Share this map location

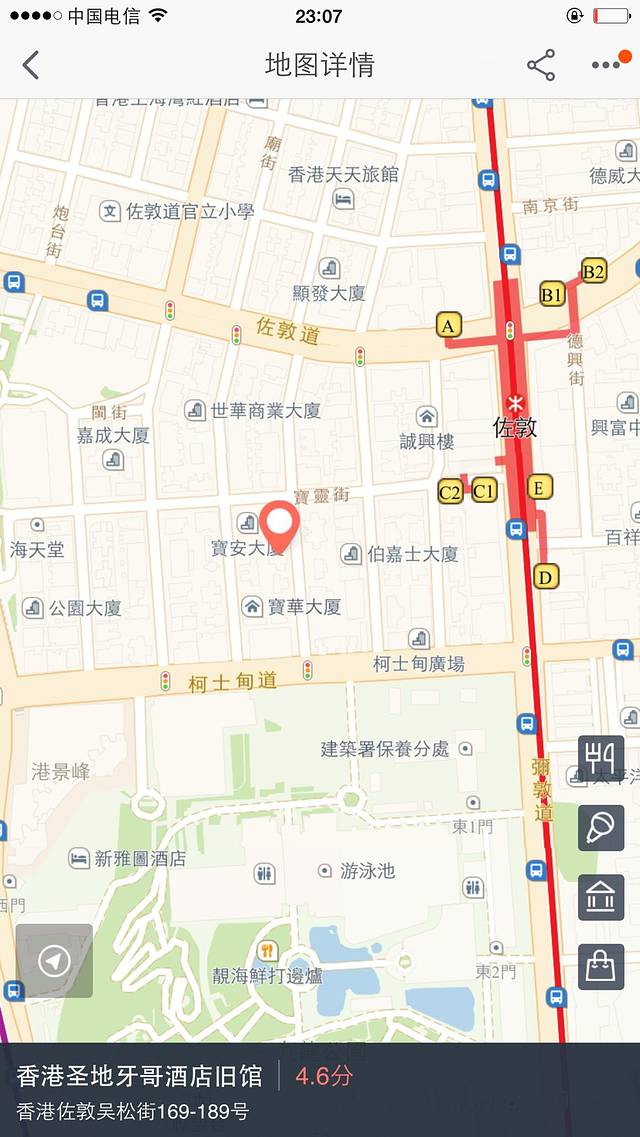click(541, 66)
